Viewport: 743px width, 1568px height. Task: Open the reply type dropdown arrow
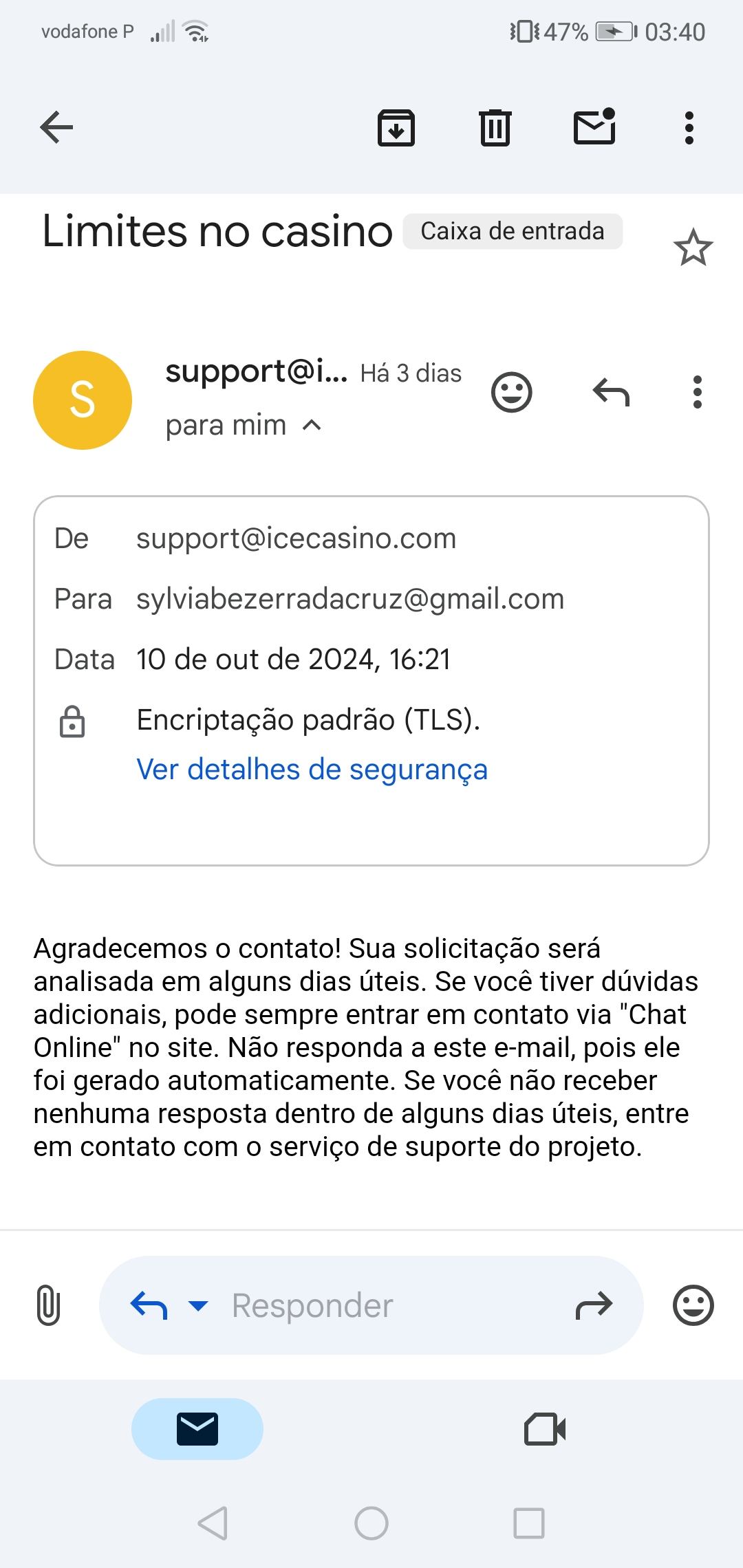pyautogui.click(x=198, y=1305)
